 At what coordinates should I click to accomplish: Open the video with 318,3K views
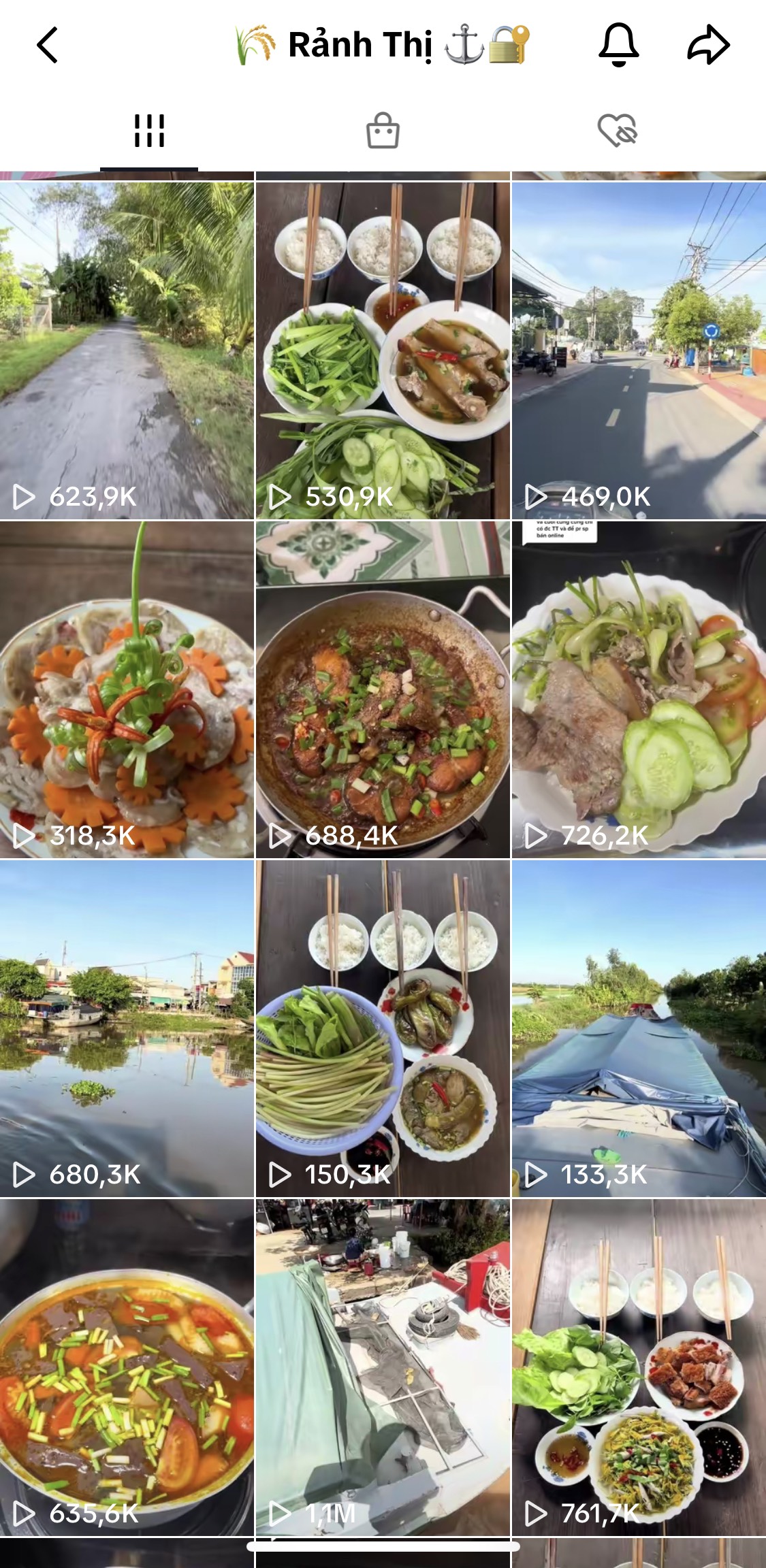[127, 689]
